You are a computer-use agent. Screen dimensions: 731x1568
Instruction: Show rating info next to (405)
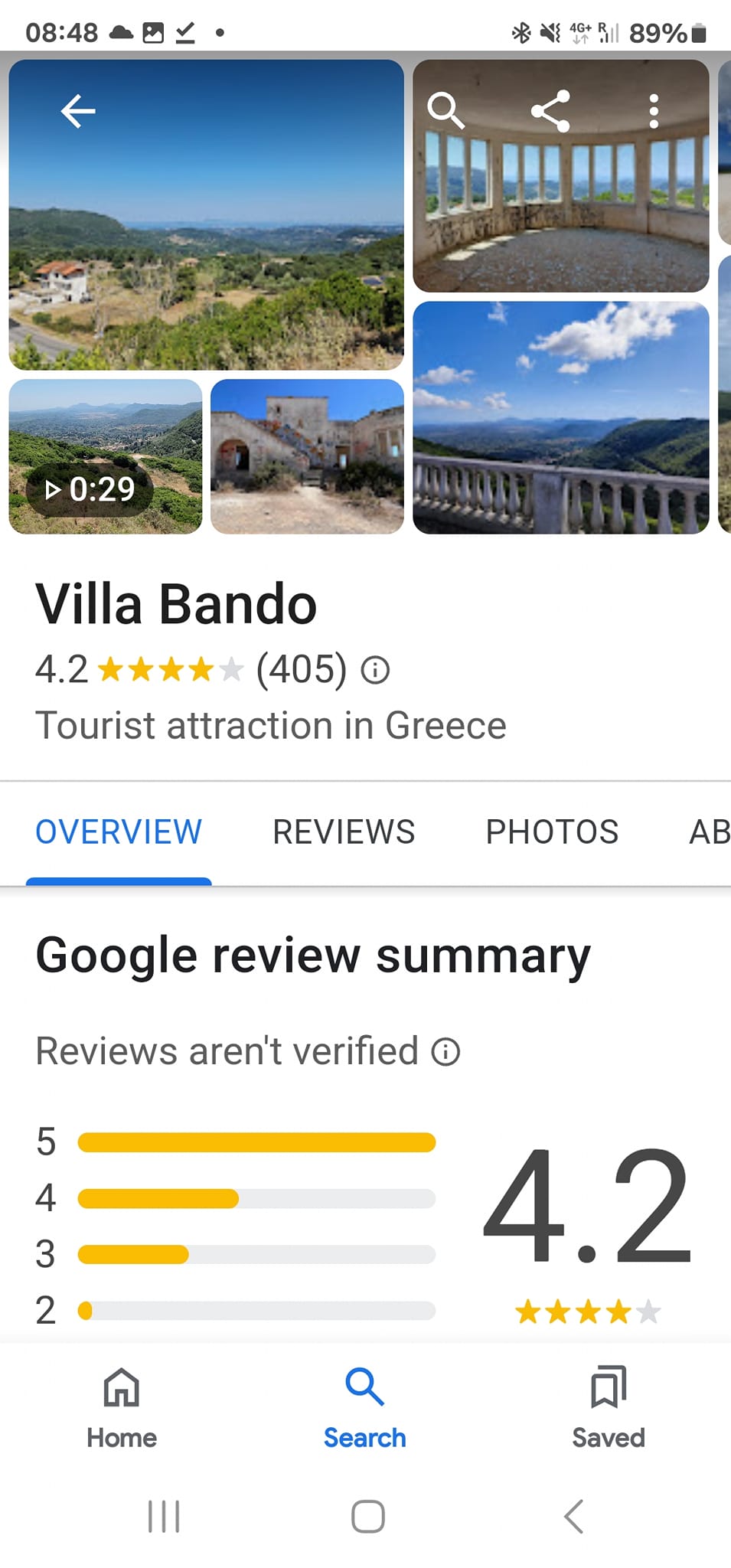(375, 671)
